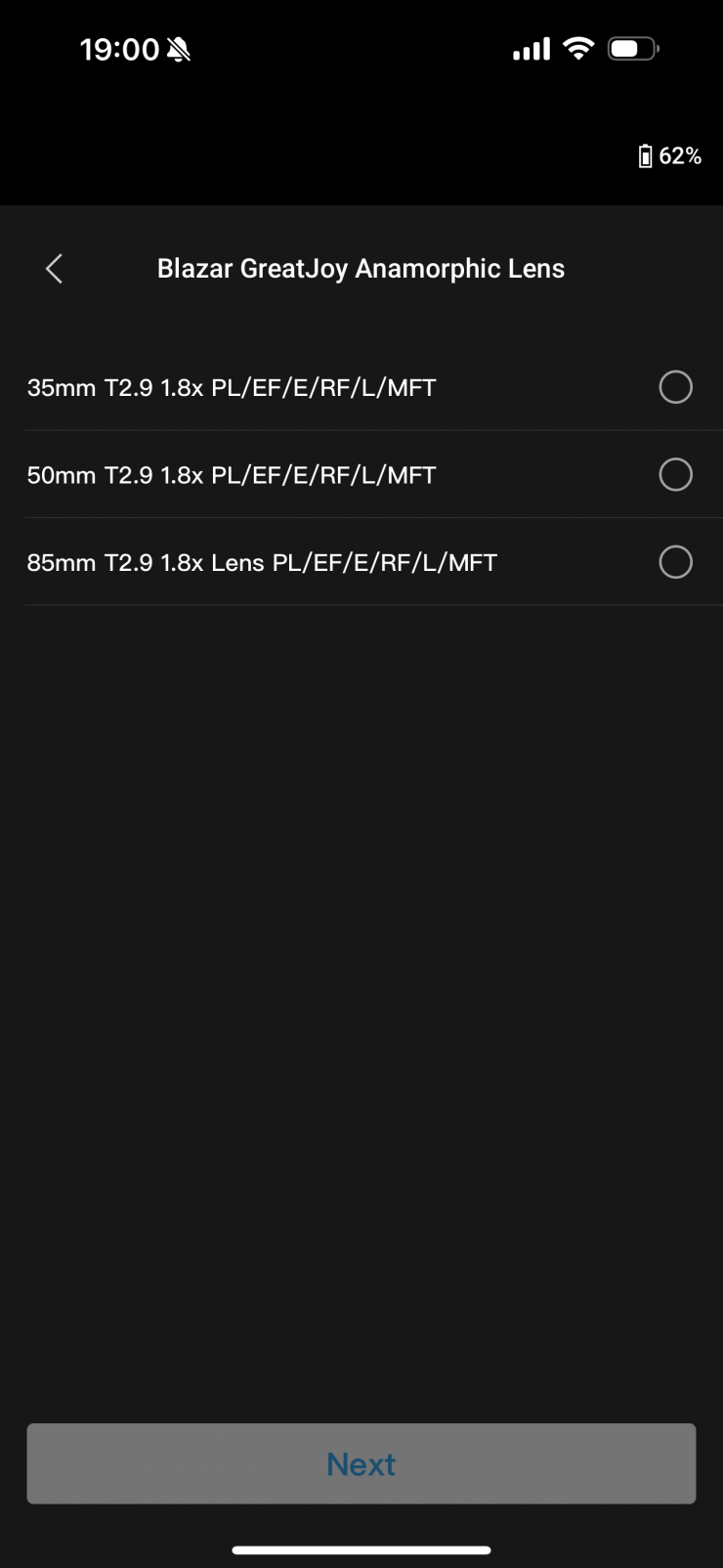Select the 35mm T2.9 1.8x lens option
This screenshot has width=723, height=1568.
[x=675, y=387]
